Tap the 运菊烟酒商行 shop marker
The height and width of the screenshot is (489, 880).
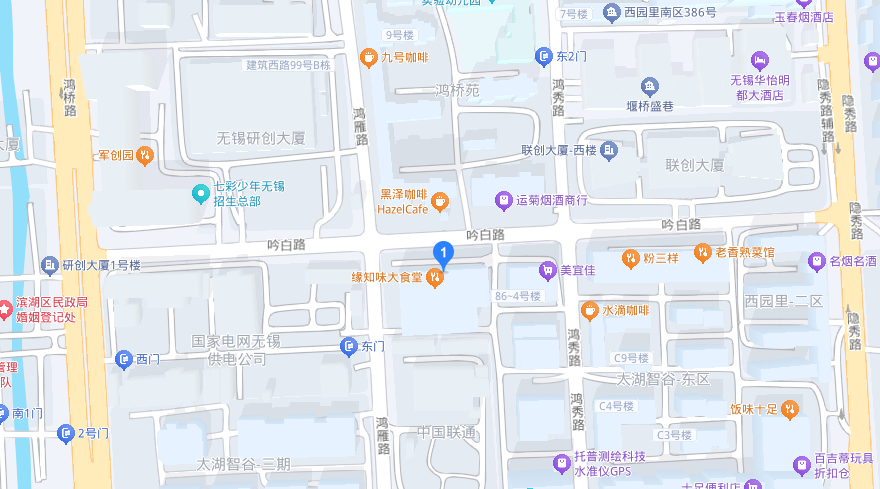click(x=504, y=200)
